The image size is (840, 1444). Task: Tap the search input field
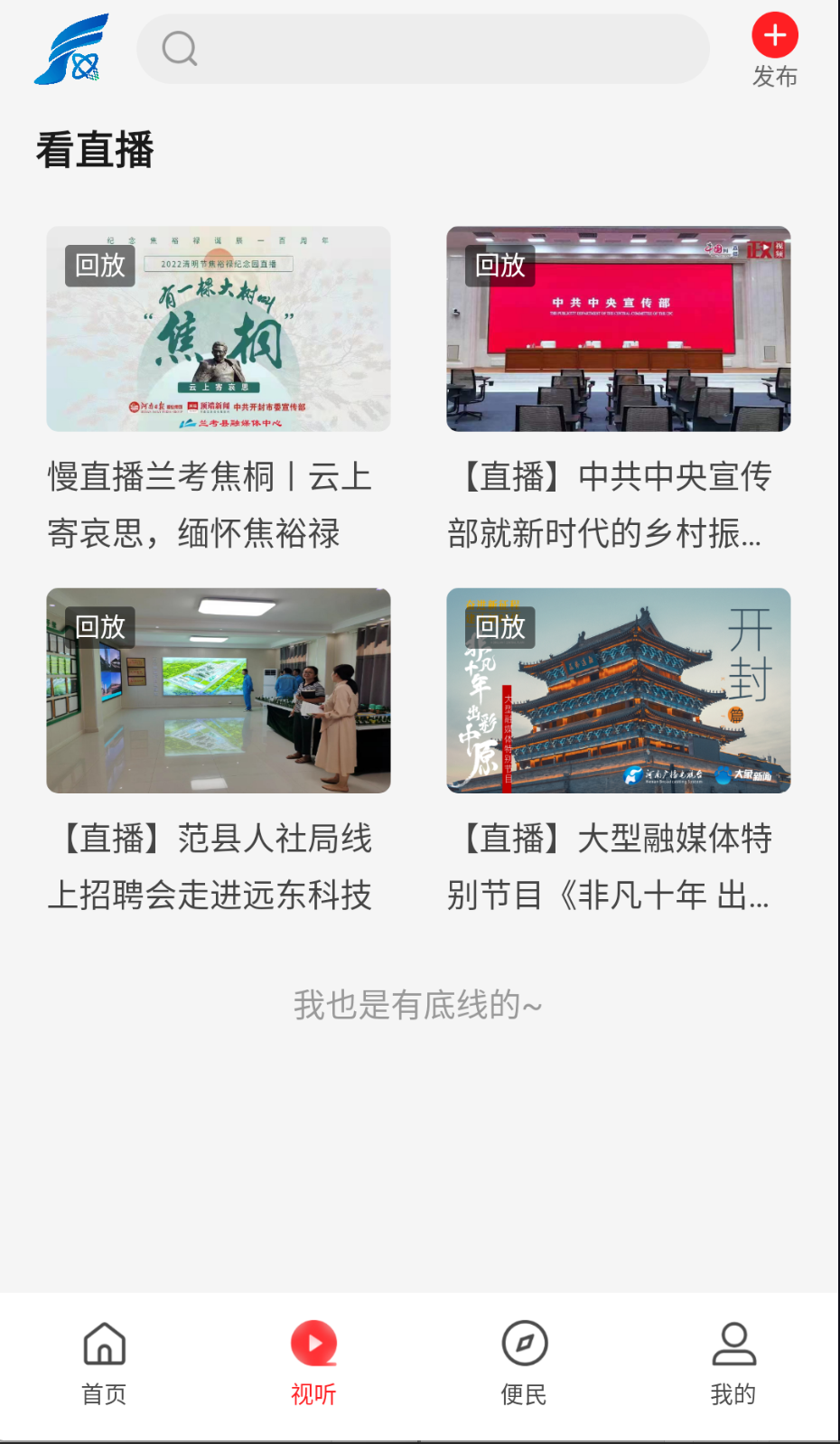pos(423,49)
